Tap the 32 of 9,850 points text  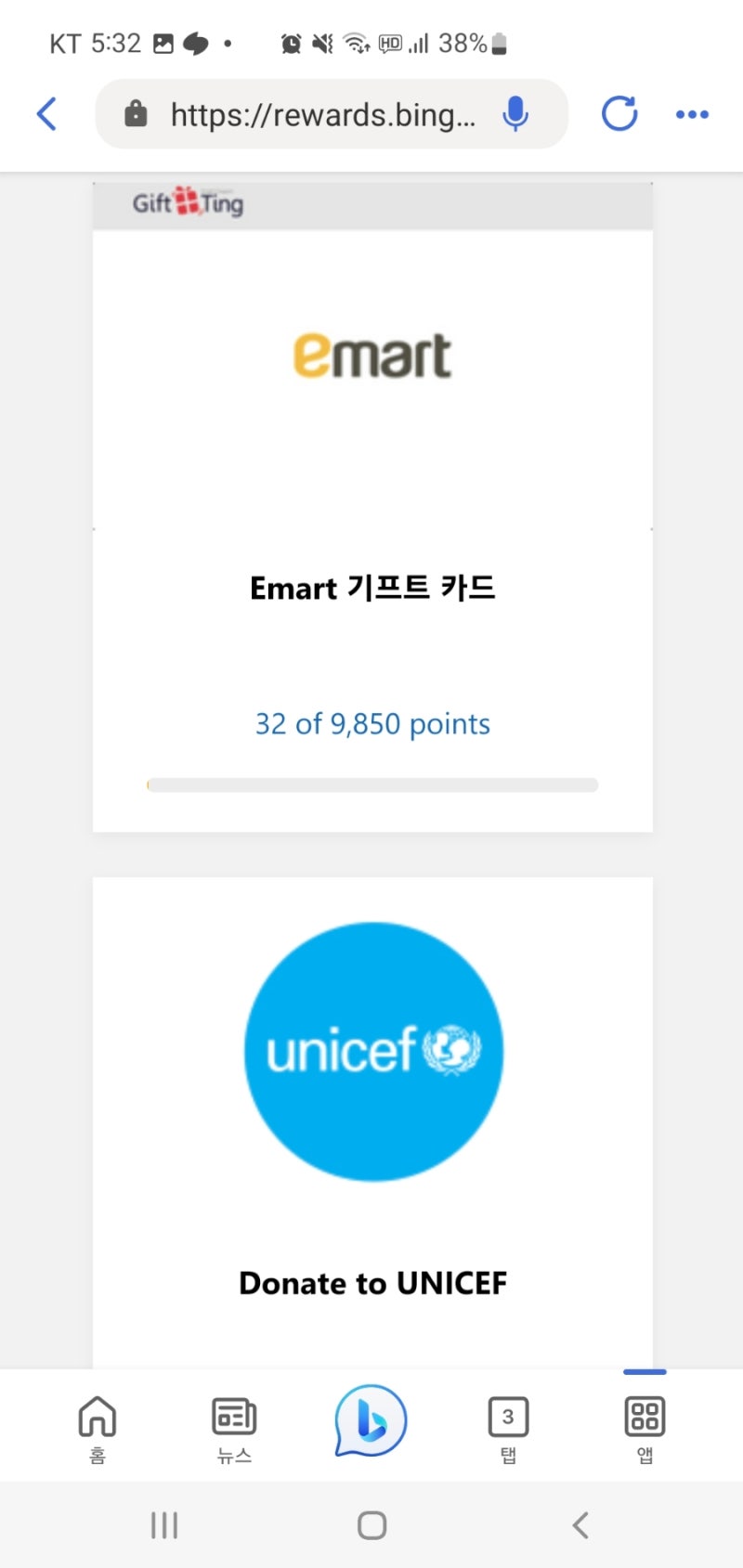[x=371, y=724]
